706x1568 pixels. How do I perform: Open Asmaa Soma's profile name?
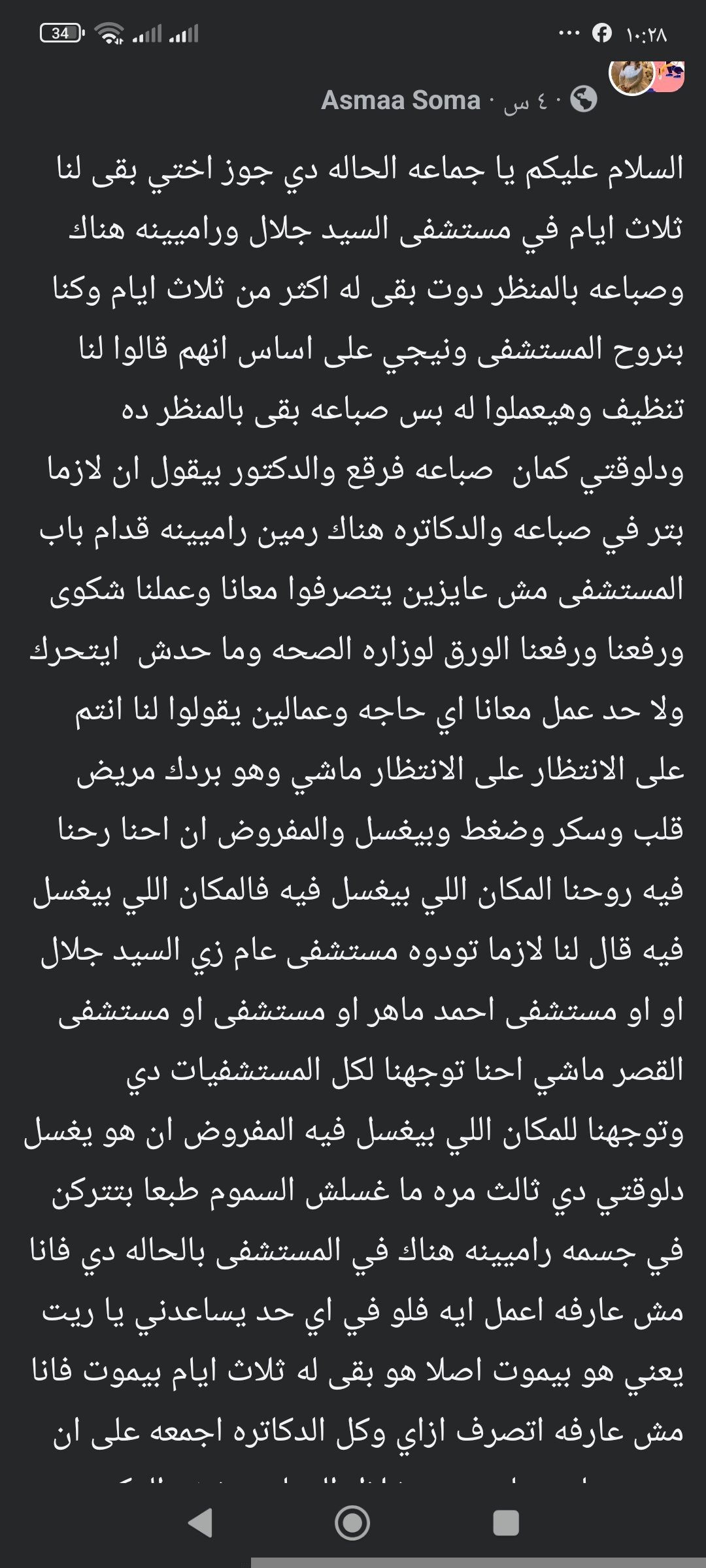click(401, 100)
